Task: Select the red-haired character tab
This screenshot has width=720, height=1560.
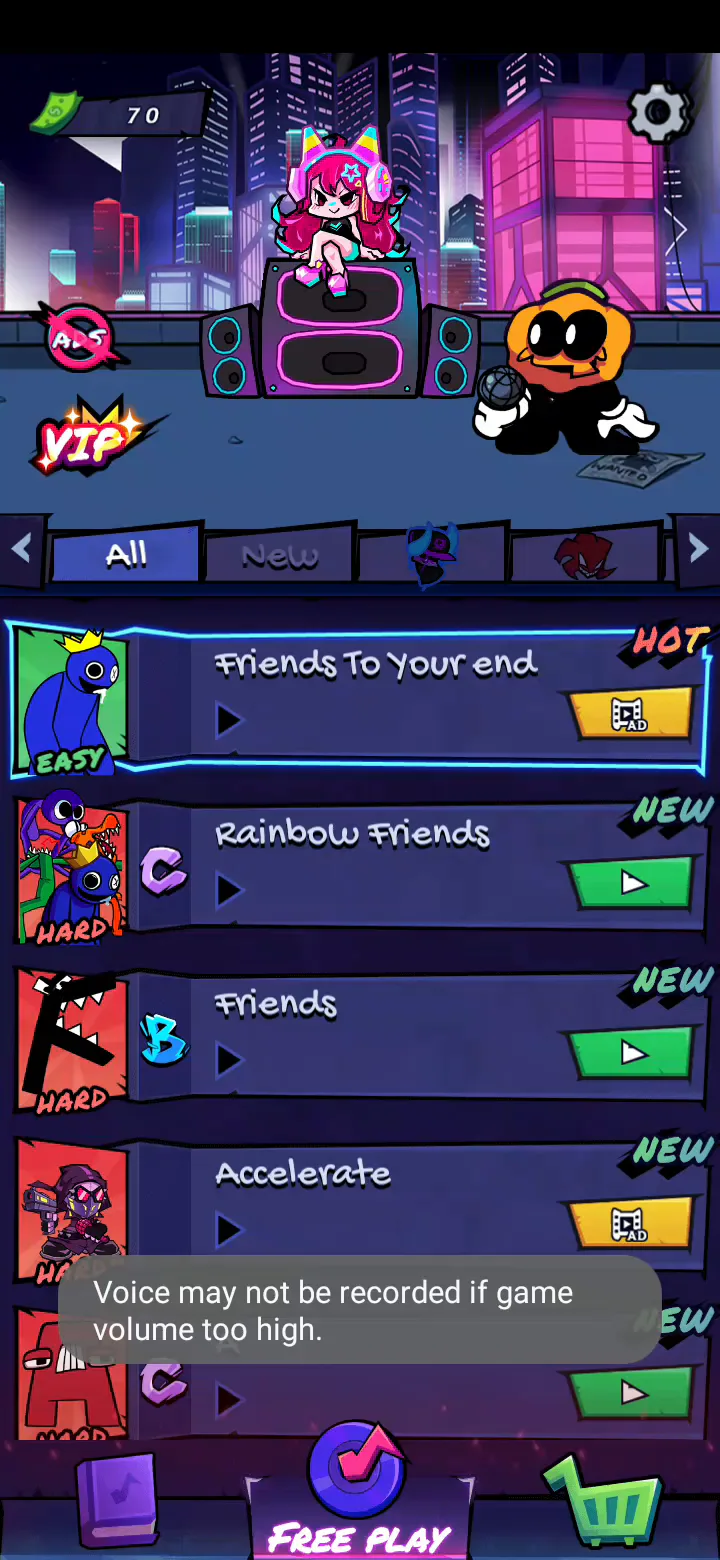Action: click(586, 555)
